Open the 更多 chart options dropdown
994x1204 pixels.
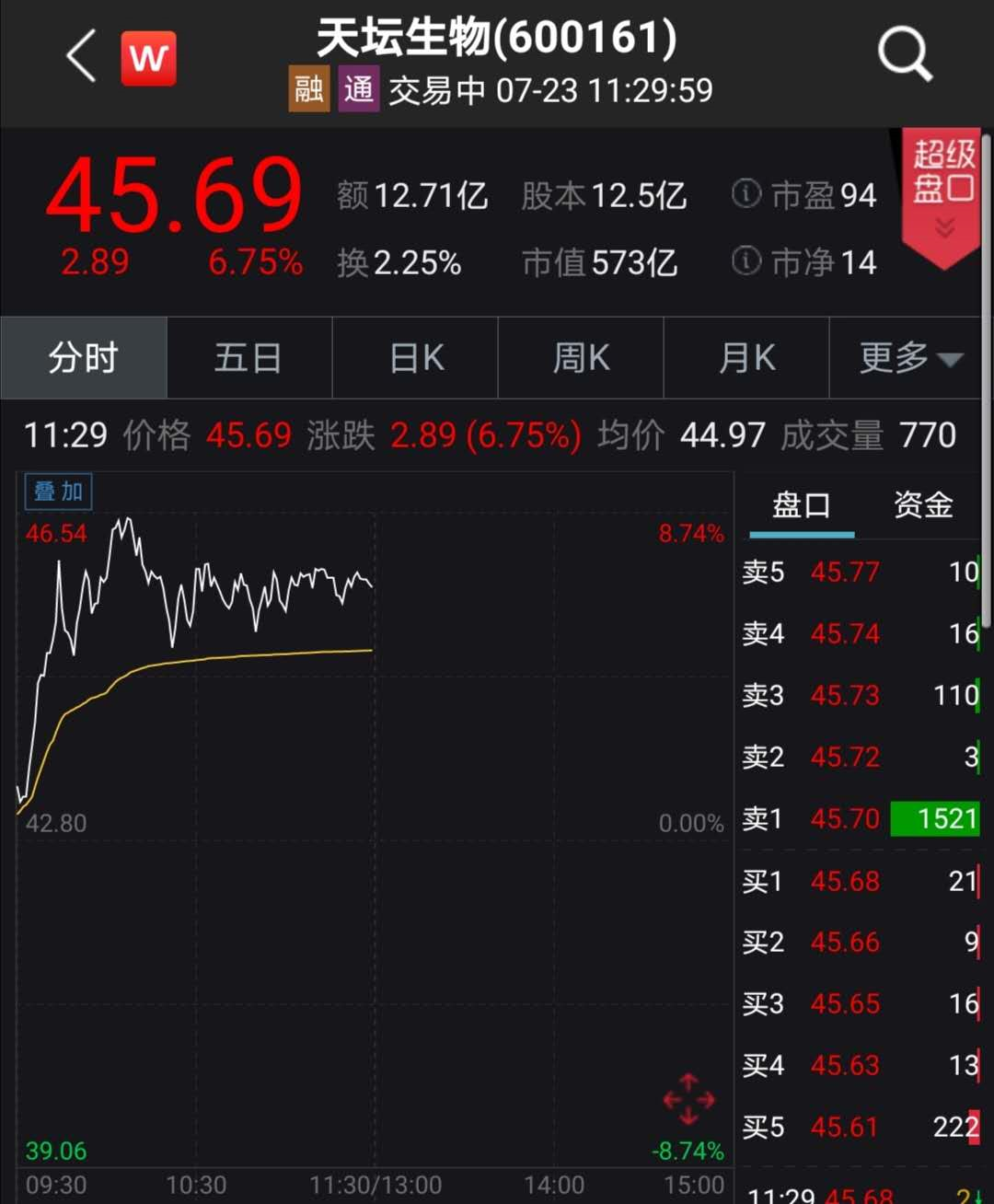tap(908, 357)
